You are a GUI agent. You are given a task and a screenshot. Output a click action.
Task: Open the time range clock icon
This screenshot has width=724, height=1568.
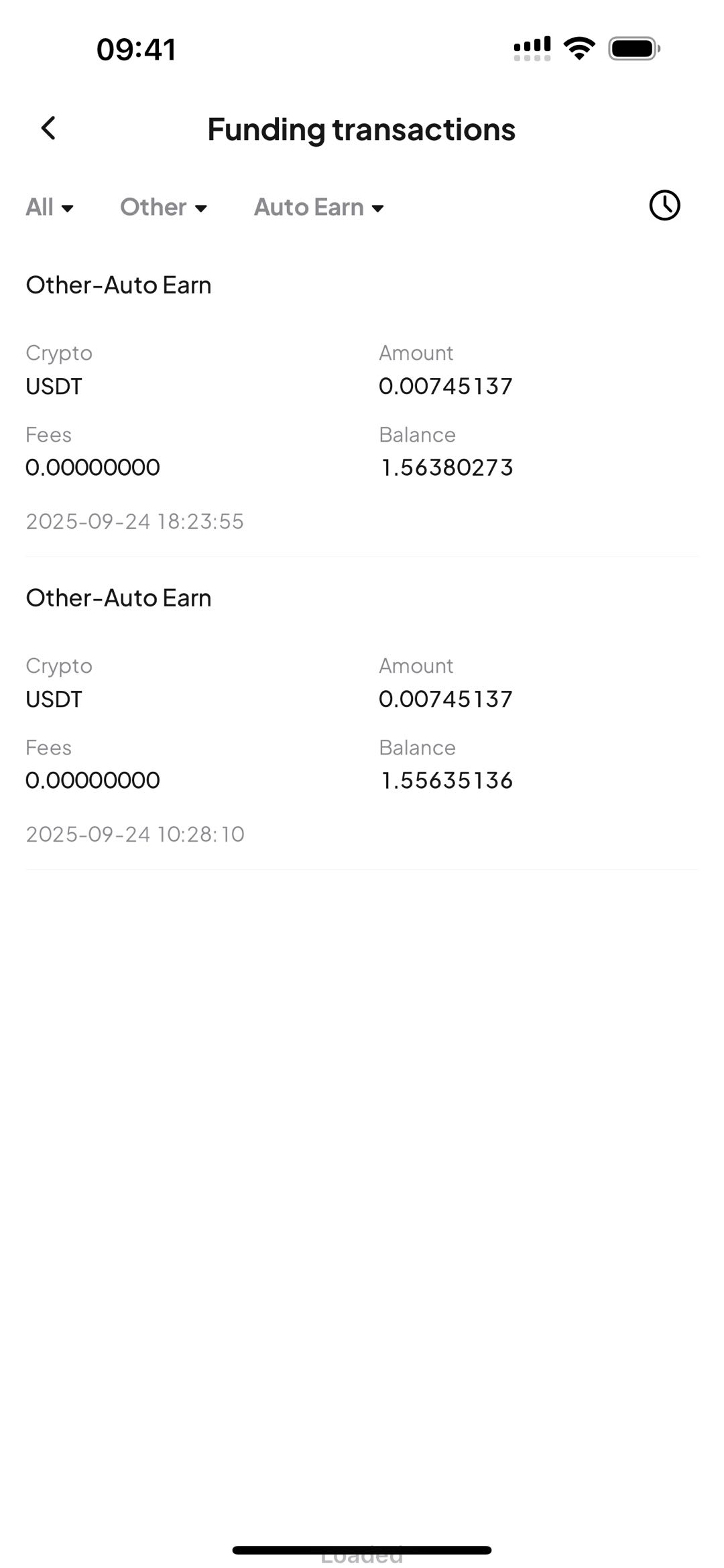click(664, 205)
